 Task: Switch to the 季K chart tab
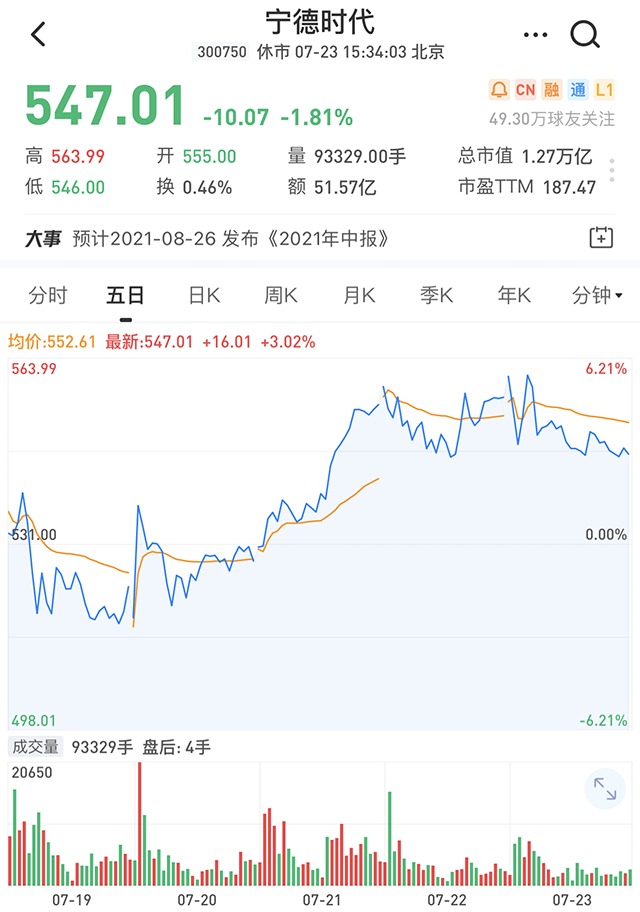(437, 296)
